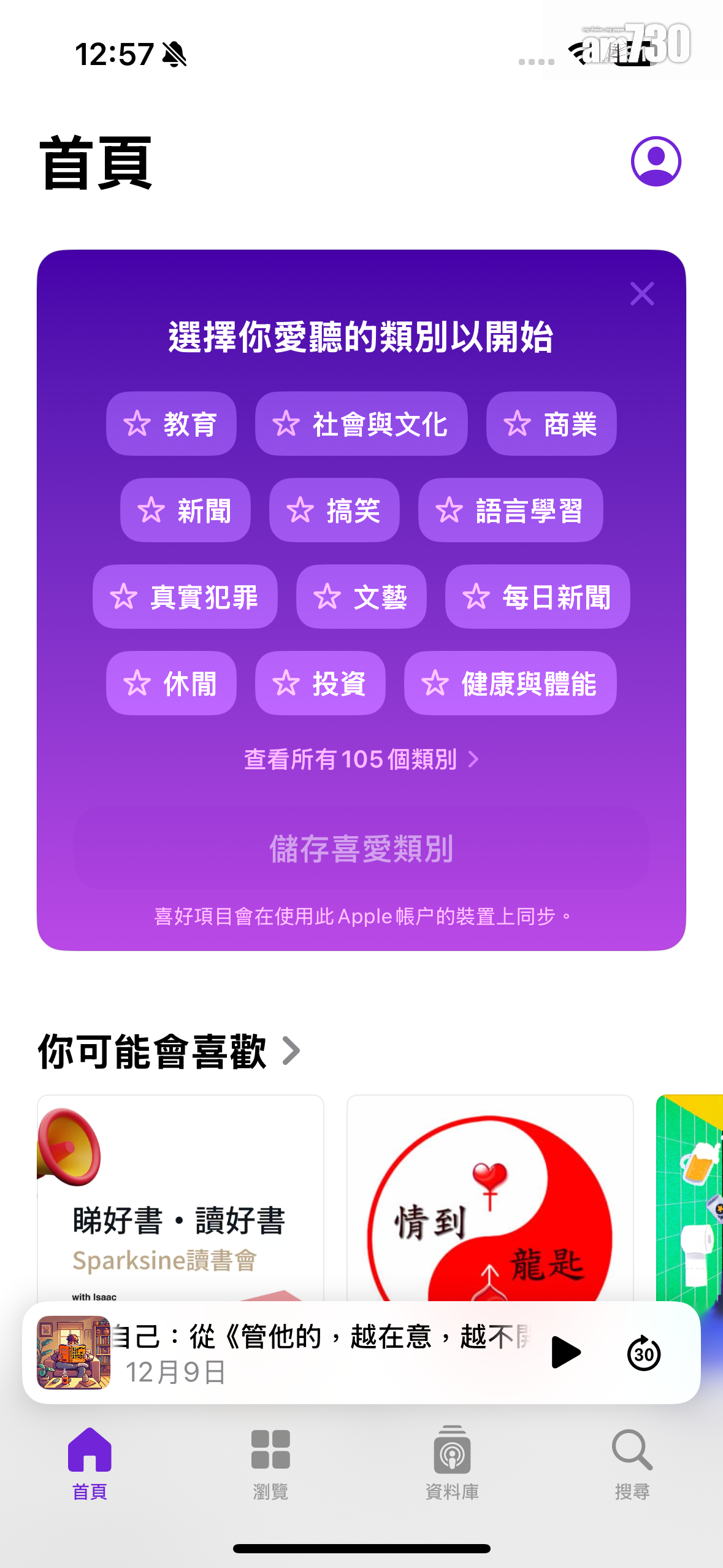Image resolution: width=723 pixels, height=1568 pixels.
Task: Play the episode in the mini player
Action: click(565, 1353)
